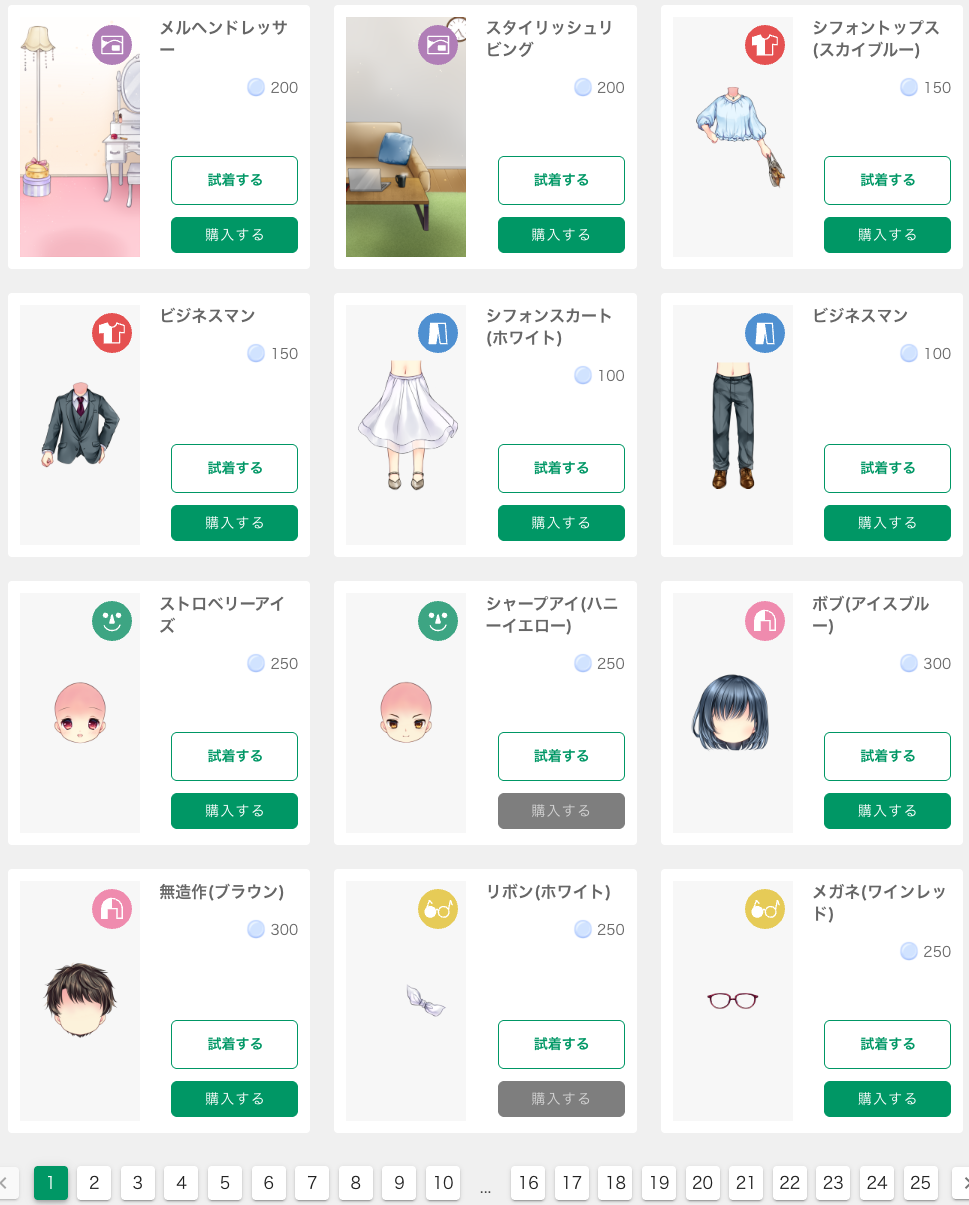Try on リボン(ホワイト) accessory
Viewport: 969px width, 1205px height.
click(x=561, y=1044)
